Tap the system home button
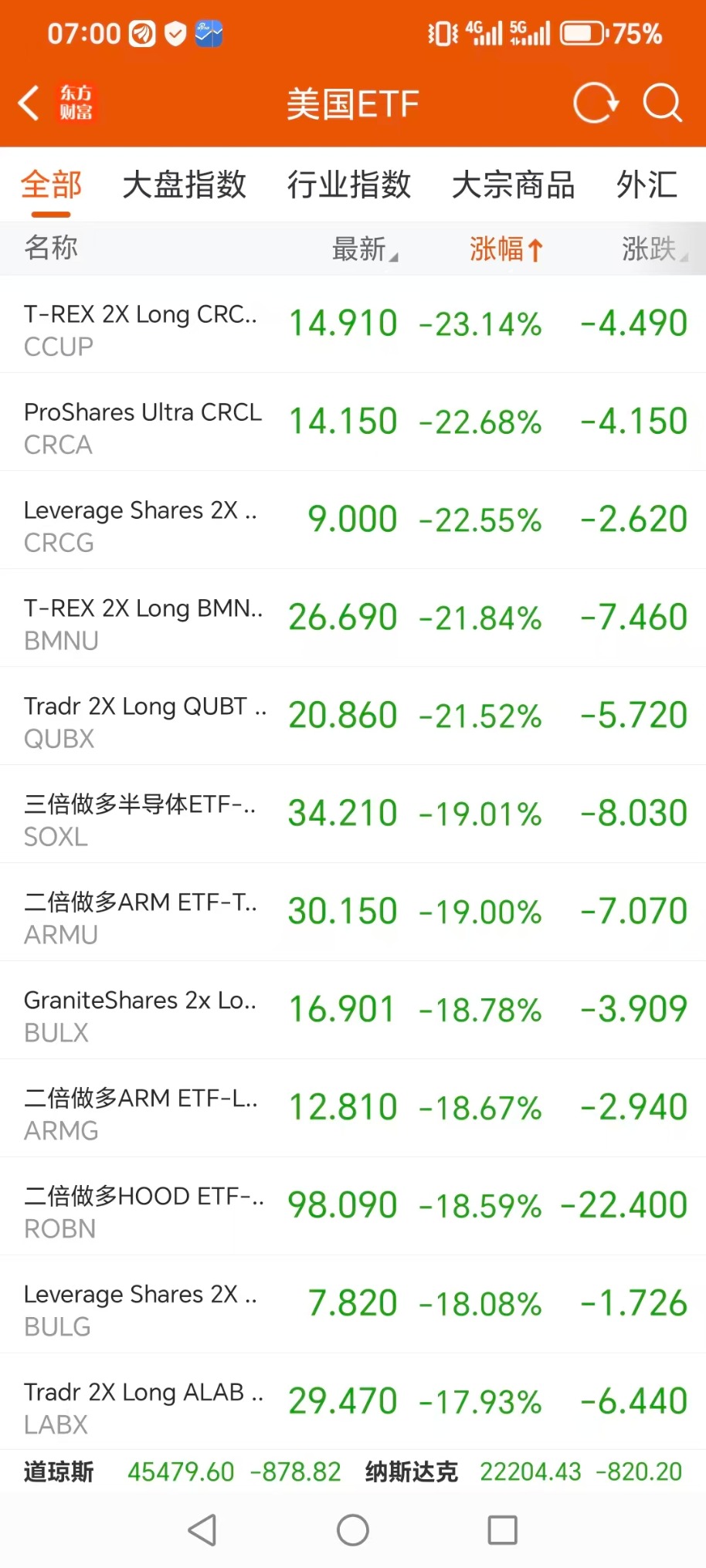 point(353,1530)
